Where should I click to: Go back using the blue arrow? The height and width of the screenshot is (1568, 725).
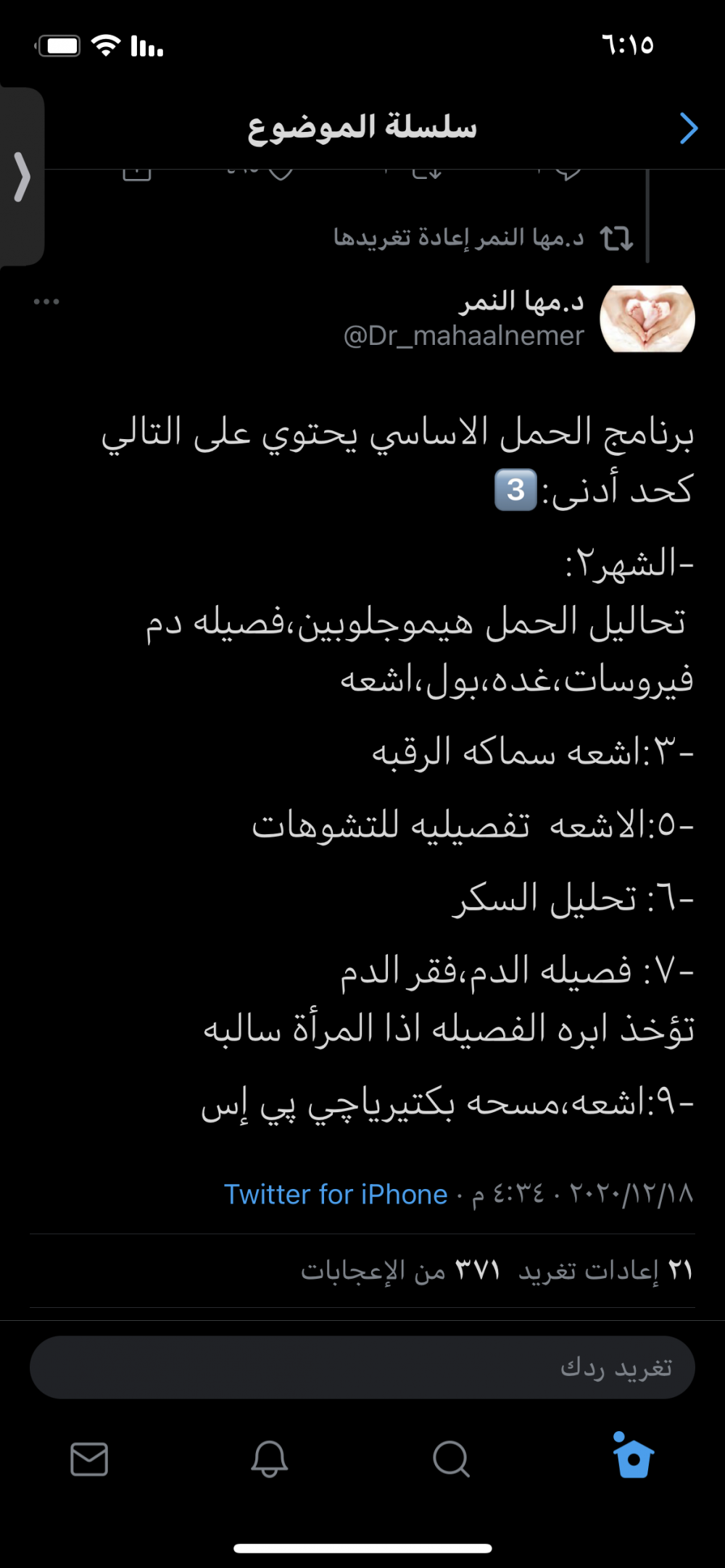689,129
